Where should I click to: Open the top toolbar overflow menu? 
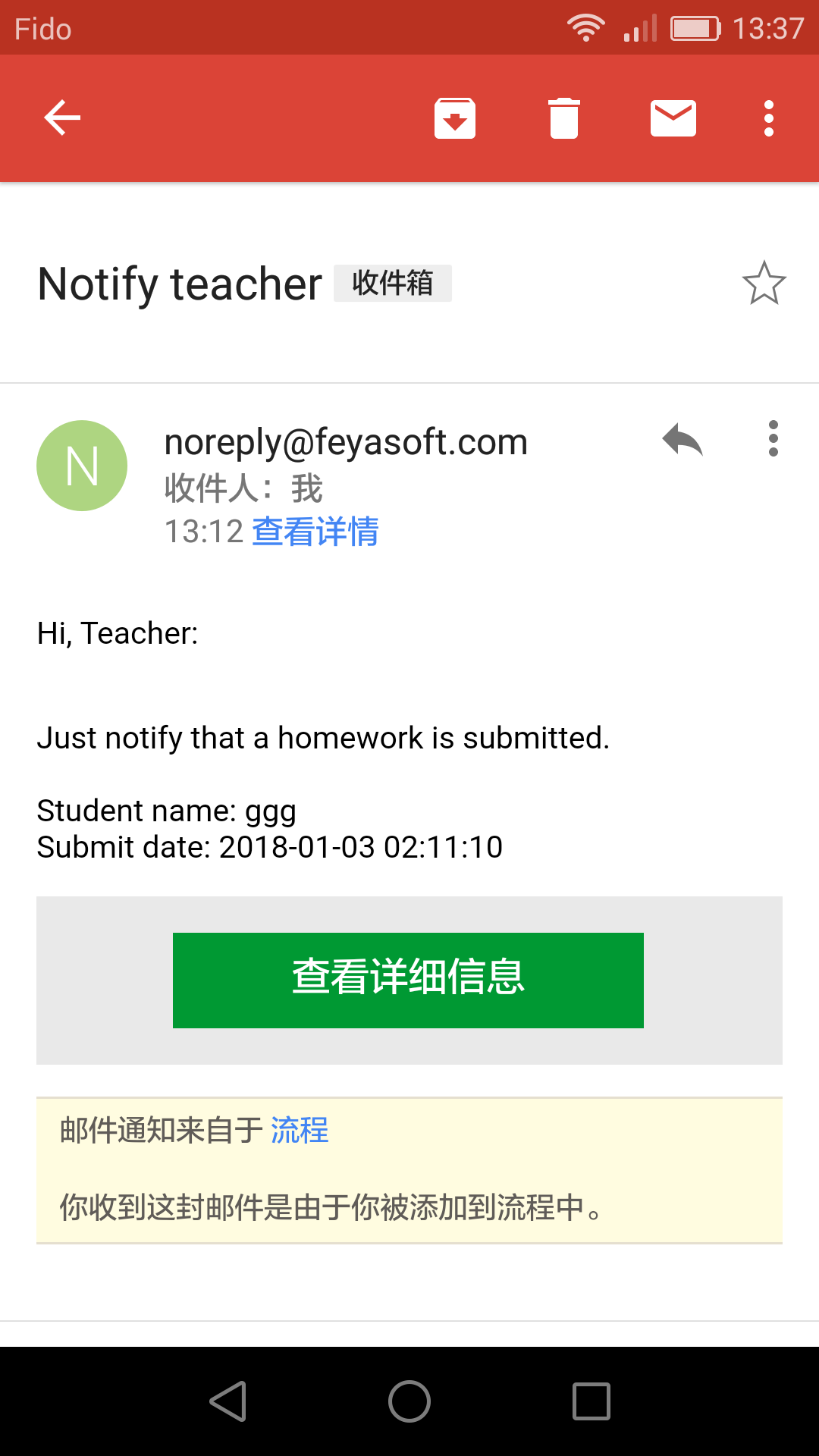click(x=769, y=118)
